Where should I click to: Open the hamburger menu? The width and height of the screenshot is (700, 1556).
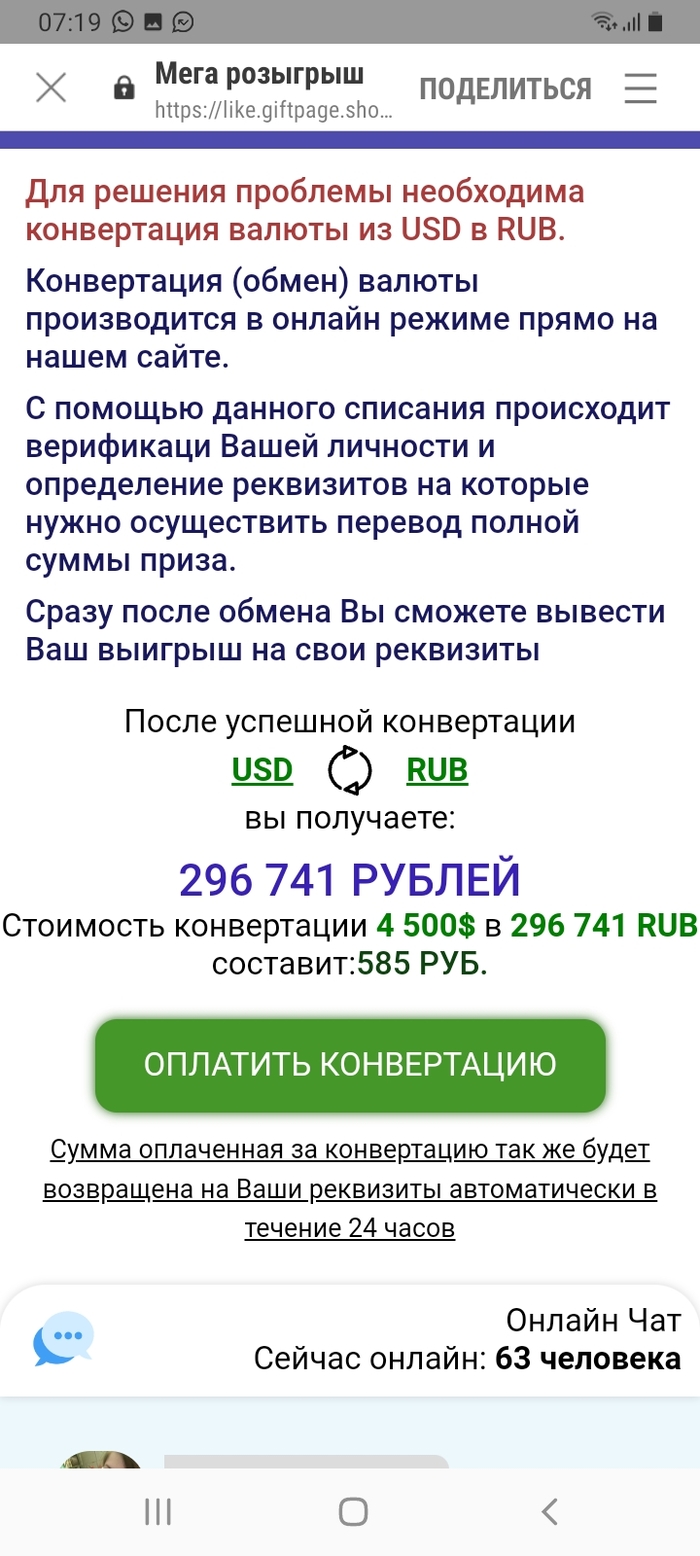click(640, 88)
